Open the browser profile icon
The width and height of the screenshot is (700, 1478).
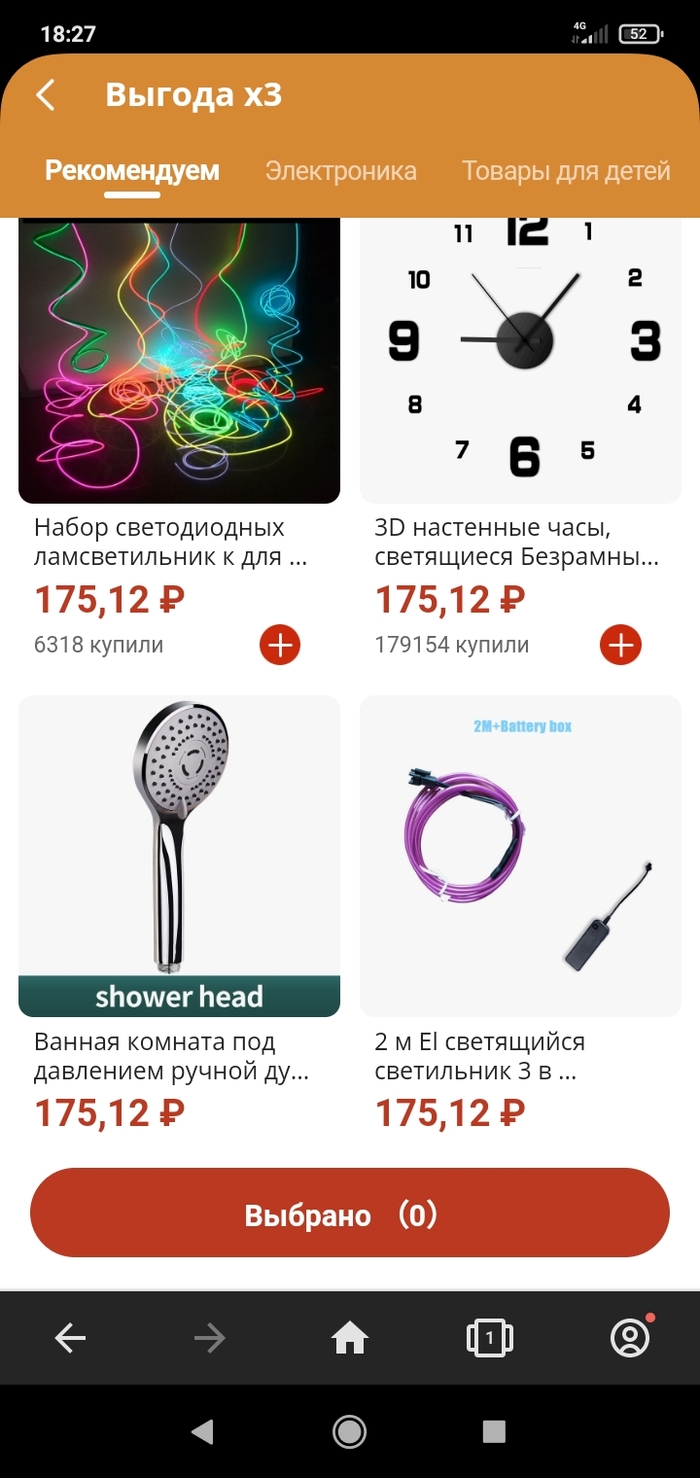tap(630, 1338)
